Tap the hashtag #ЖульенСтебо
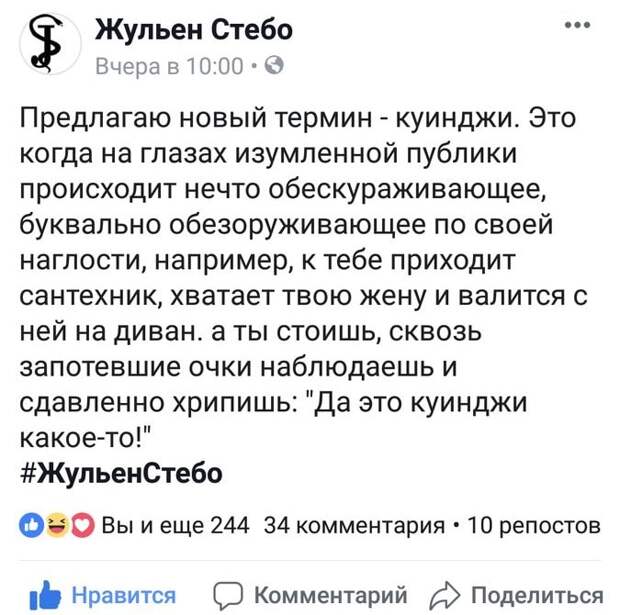The width and height of the screenshot is (620, 615). tap(121, 472)
